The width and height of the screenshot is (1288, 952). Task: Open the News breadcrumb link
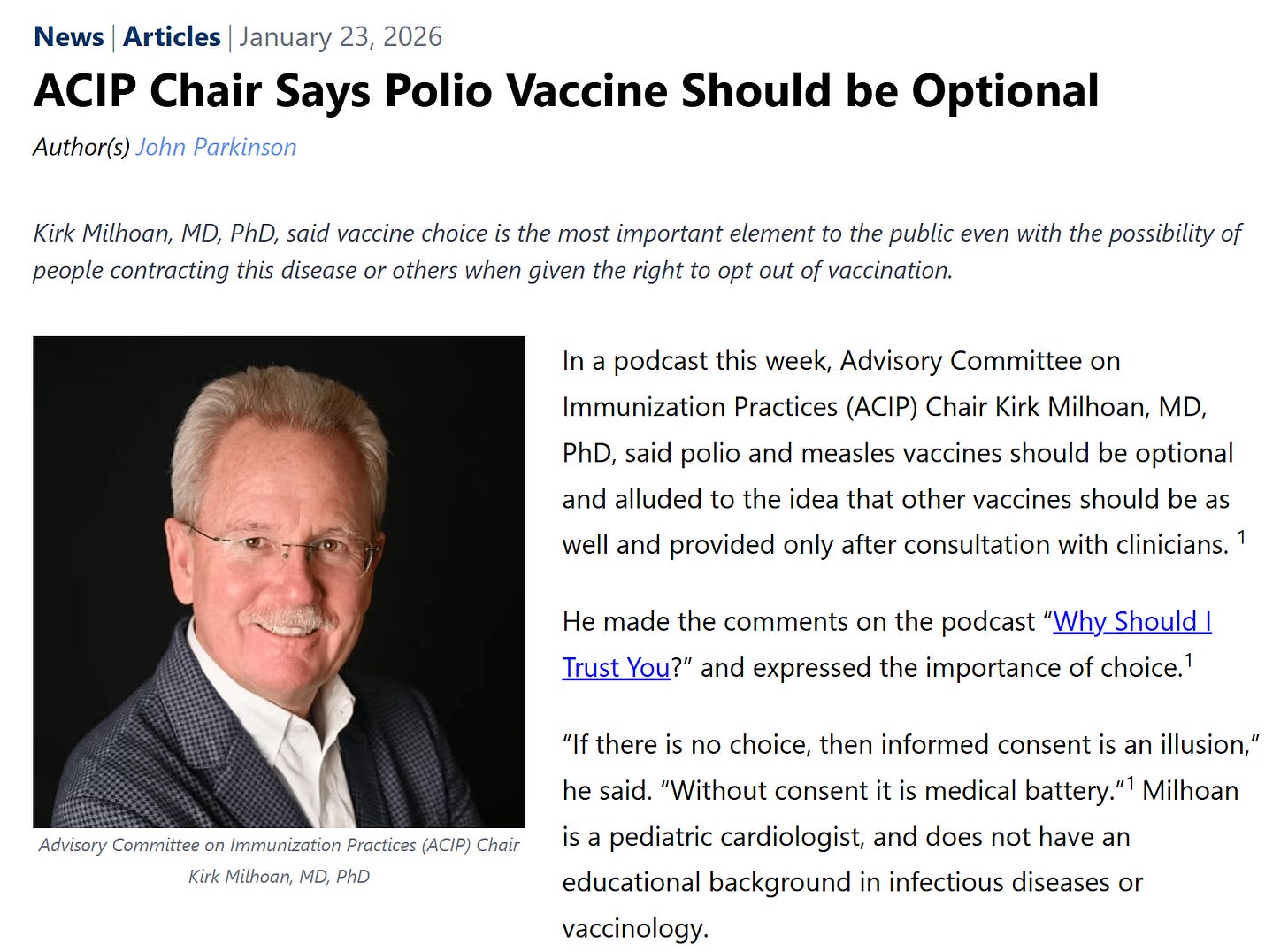pos(68,37)
